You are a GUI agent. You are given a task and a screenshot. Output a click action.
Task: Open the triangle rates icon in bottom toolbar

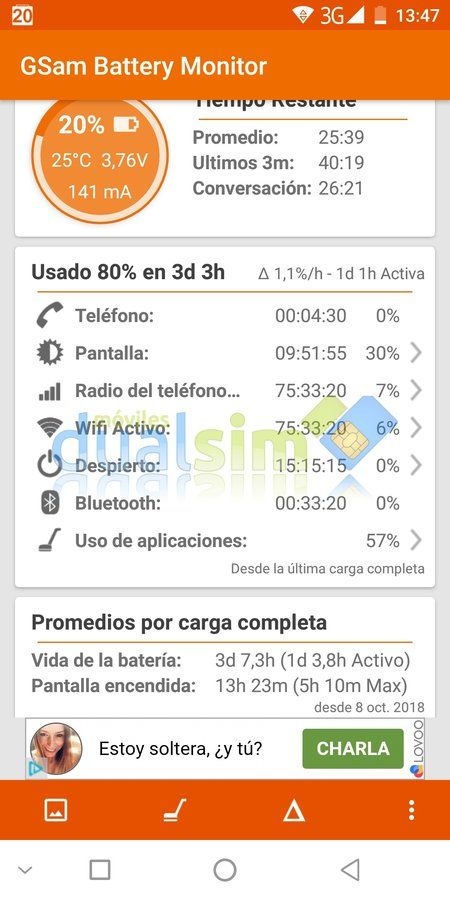[x=293, y=810]
